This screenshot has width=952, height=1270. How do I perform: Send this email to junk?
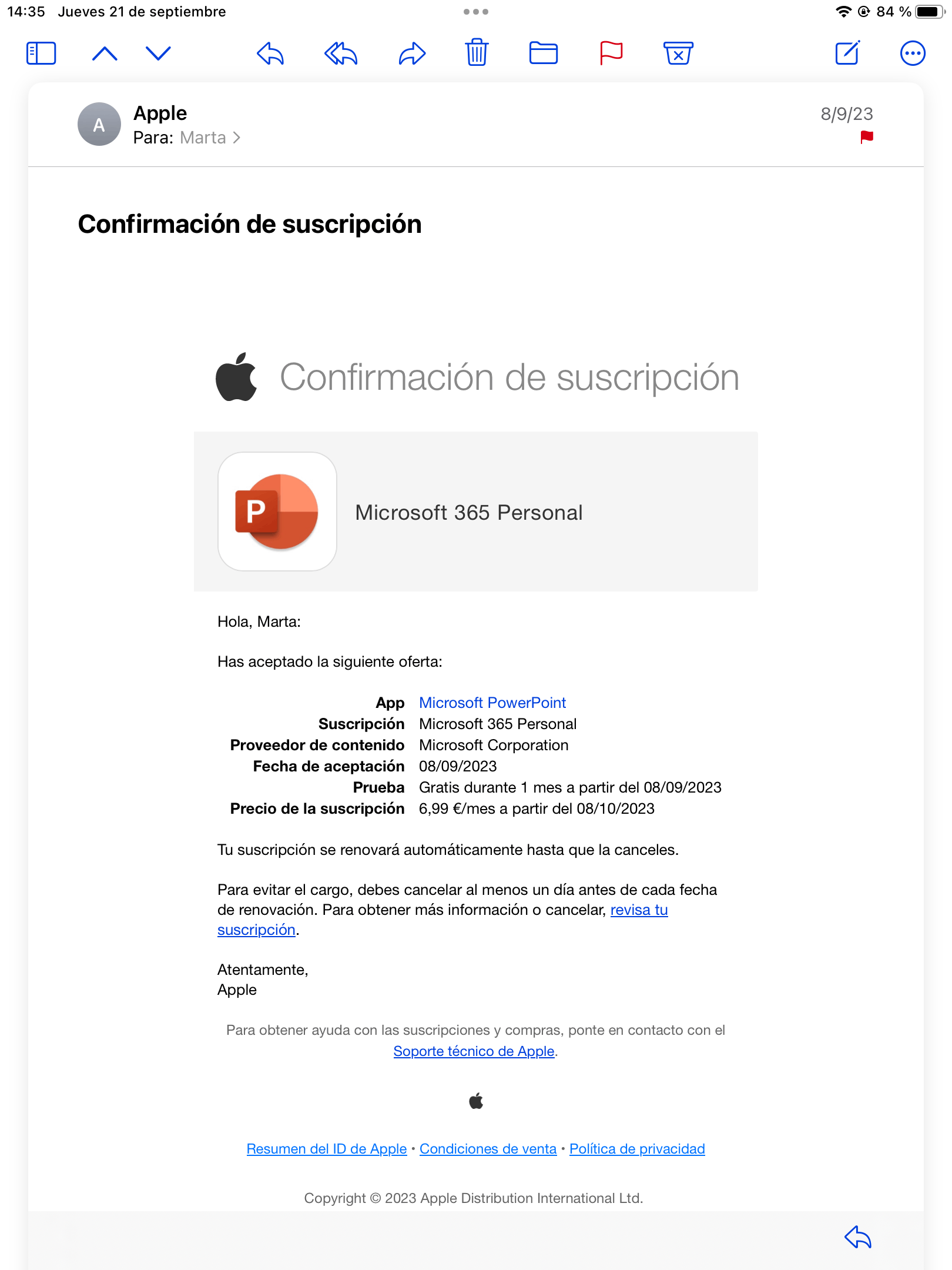tap(678, 54)
